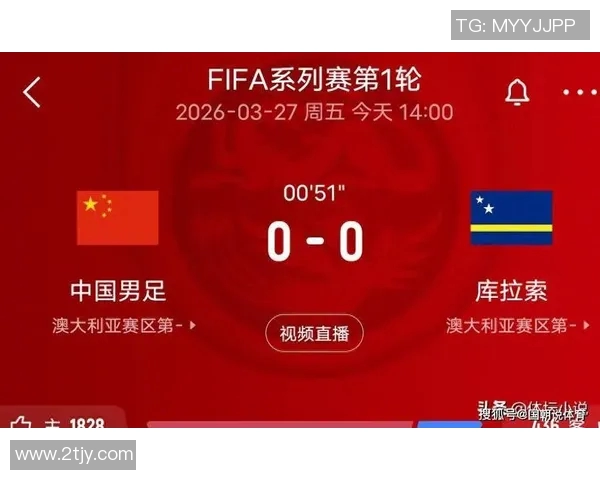Viewport: 600px width, 480px height.
Task: Open the match notification bell
Action: [x=517, y=93]
